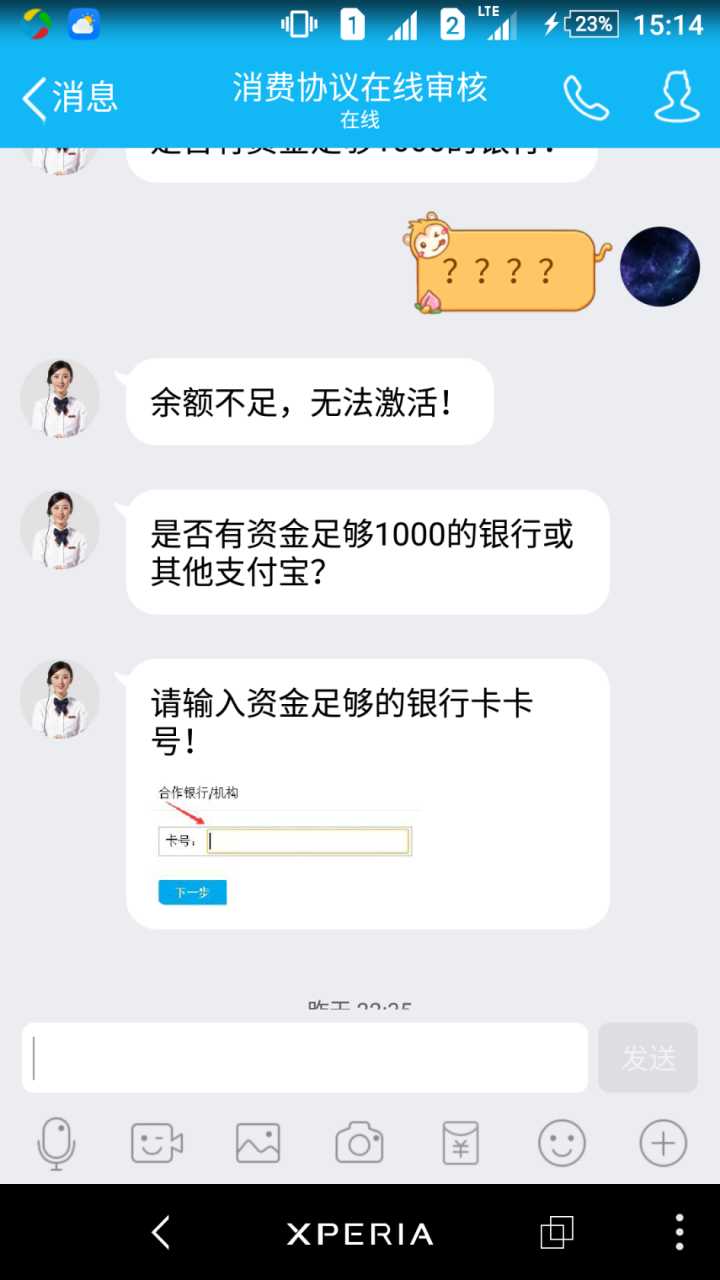This screenshot has width=720, height=1280.
Task: Tap the message input field
Action: (305, 1057)
